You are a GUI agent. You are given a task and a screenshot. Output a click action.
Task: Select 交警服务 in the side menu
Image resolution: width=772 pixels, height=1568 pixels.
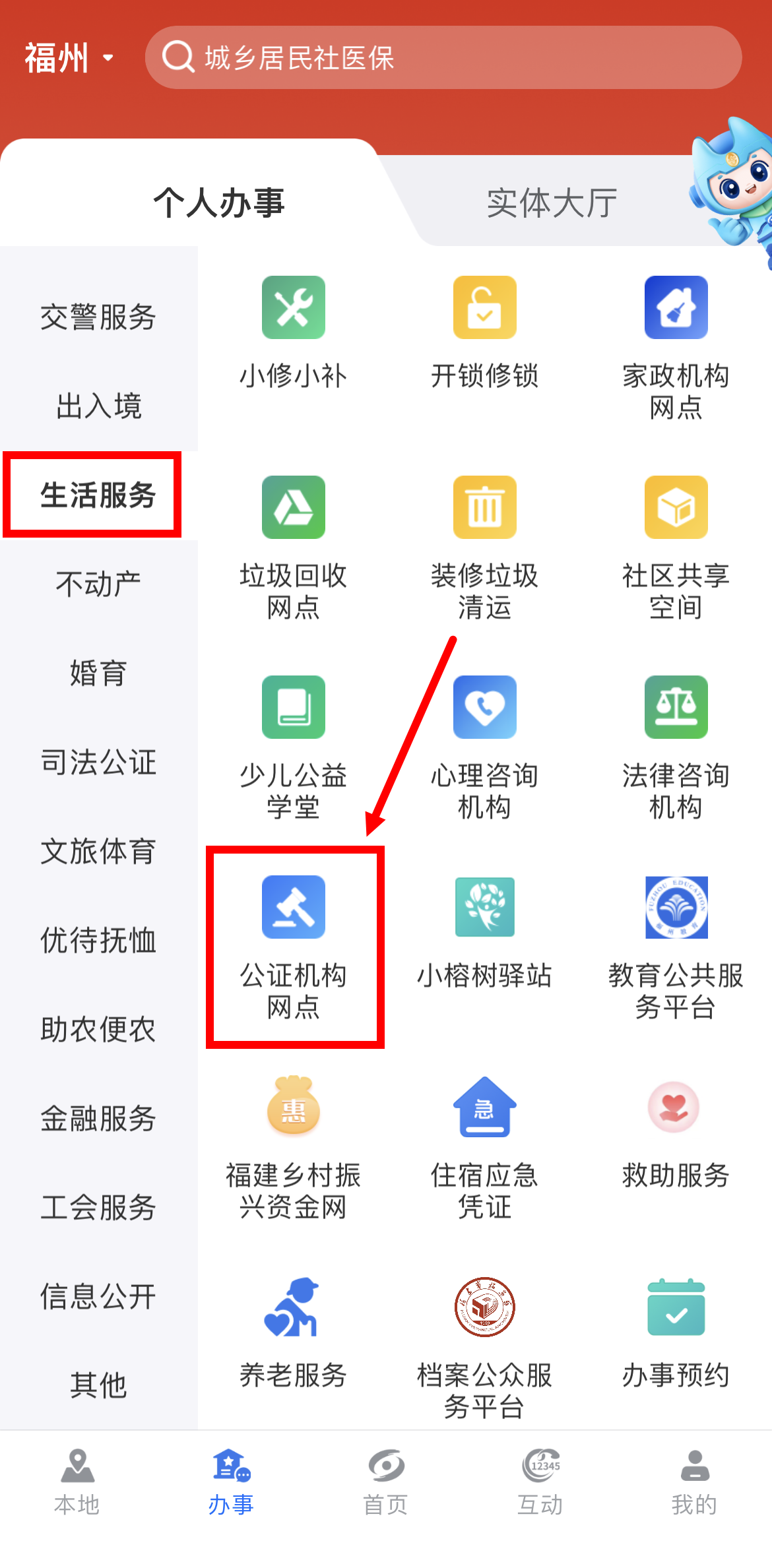[98, 317]
